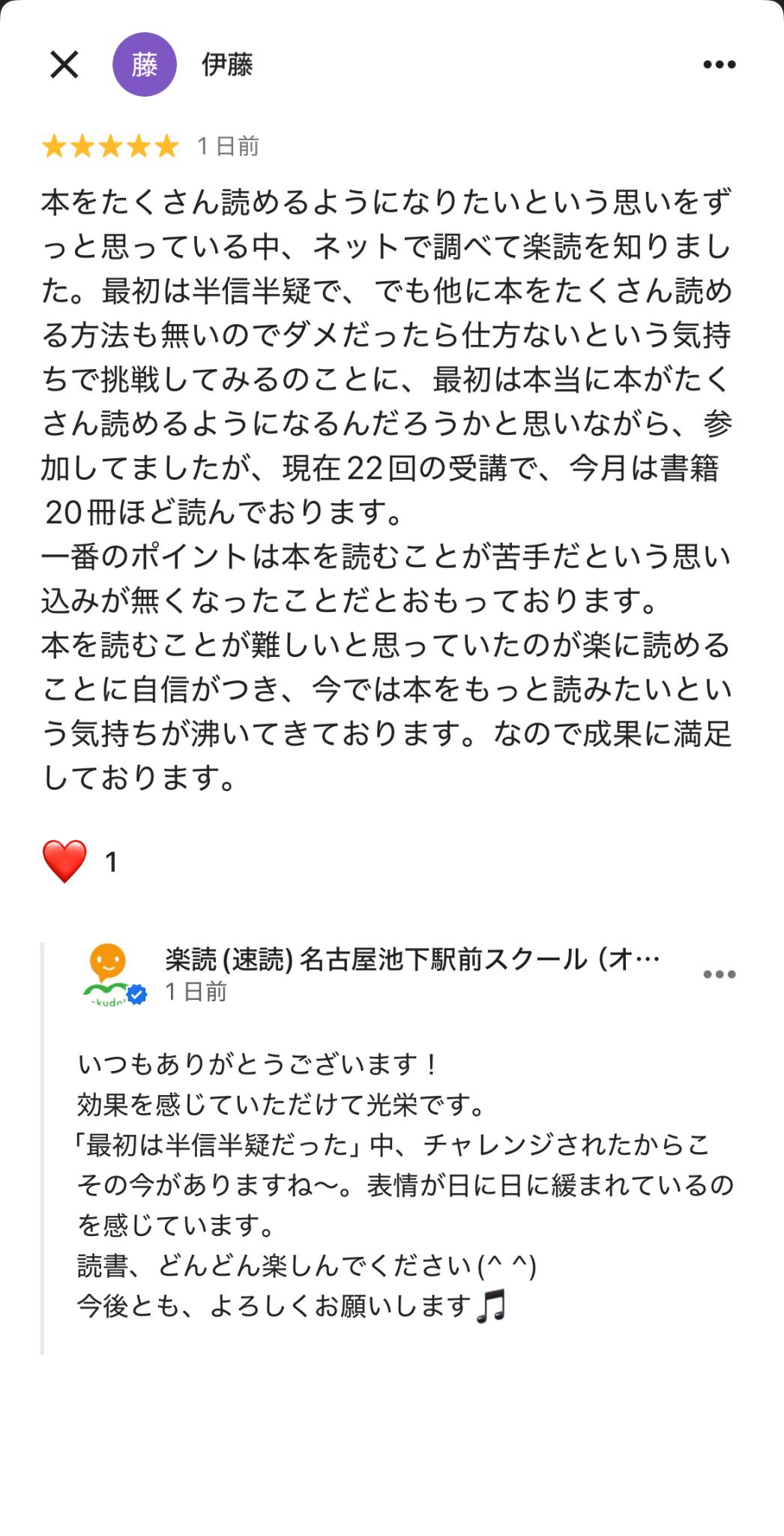Open the overflow menu for 伊藤's review

719,64
